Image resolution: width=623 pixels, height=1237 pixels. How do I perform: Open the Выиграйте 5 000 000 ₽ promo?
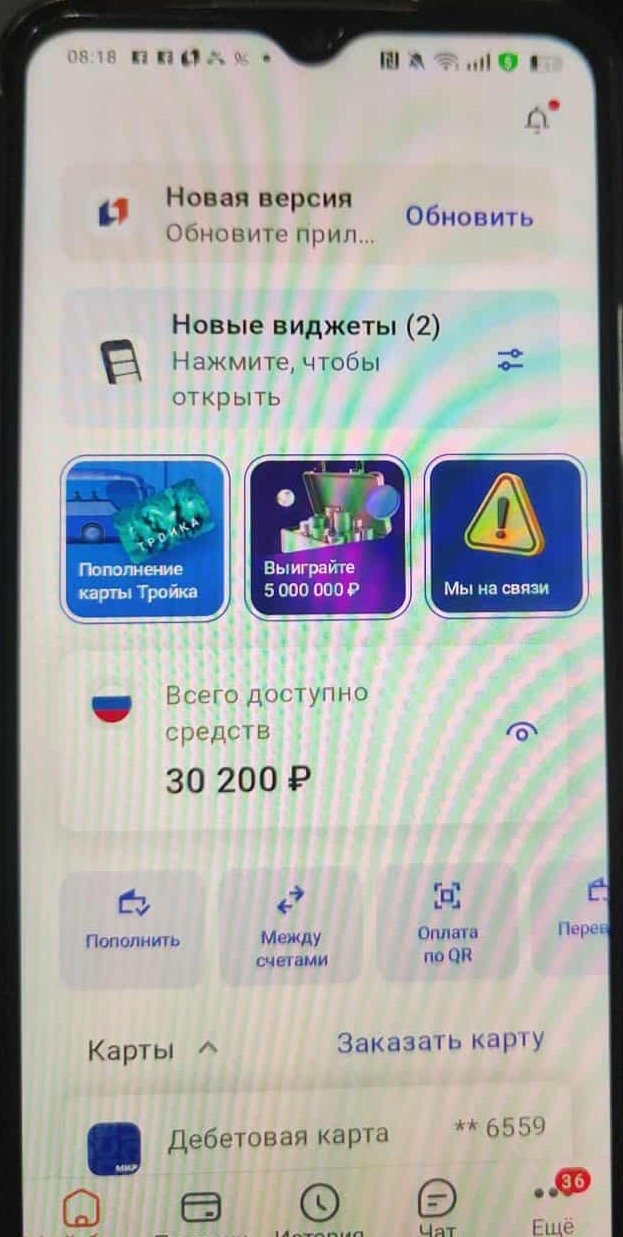click(x=326, y=537)
